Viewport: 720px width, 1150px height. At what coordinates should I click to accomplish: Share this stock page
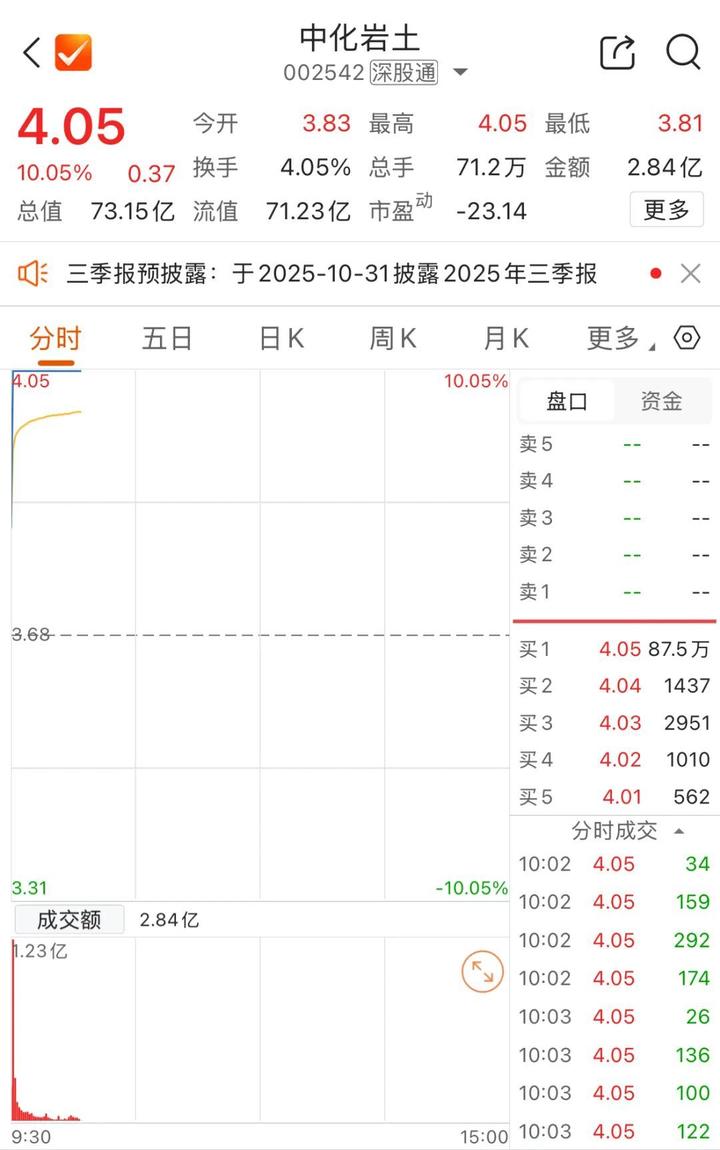pyautogui.click(x=617, y=52)
